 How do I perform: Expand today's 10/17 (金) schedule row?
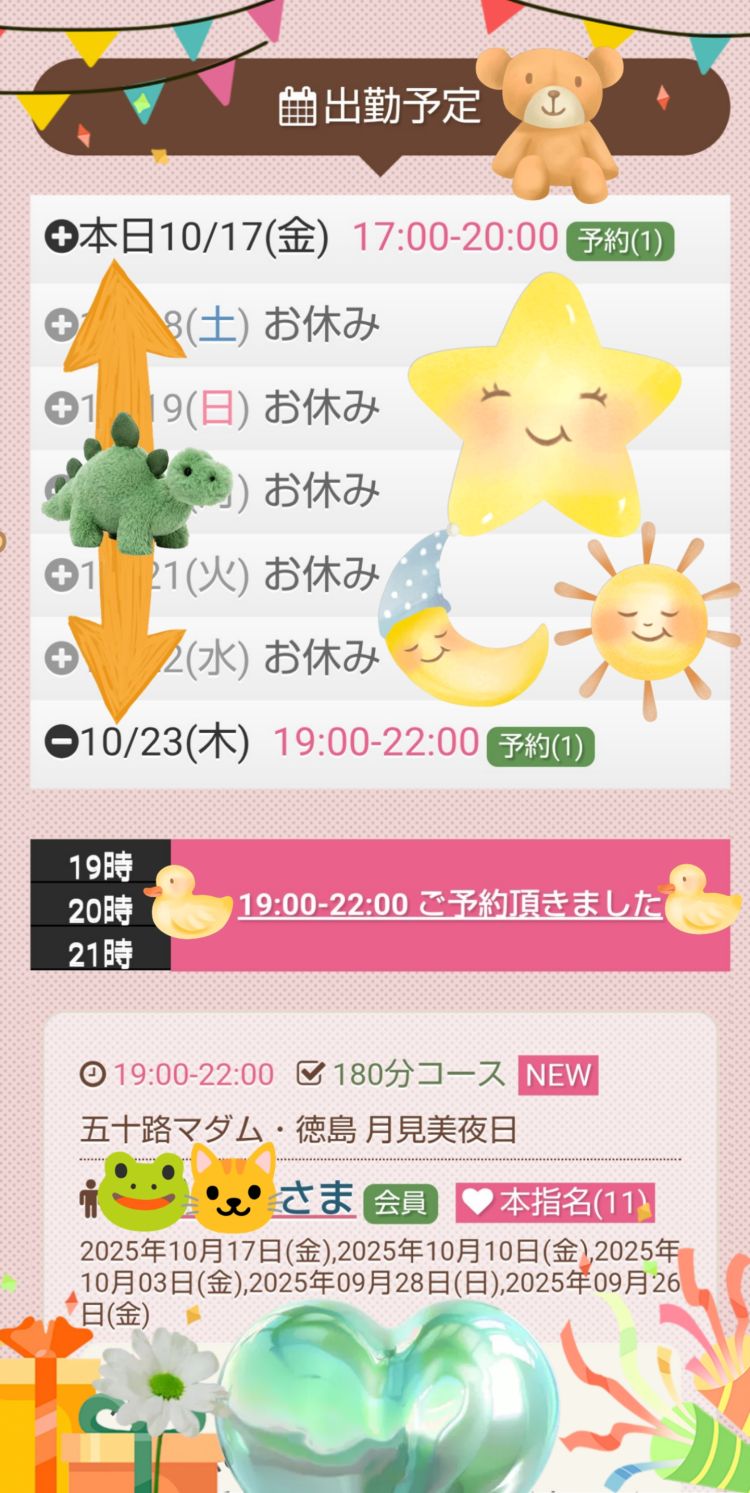(62, 237)
